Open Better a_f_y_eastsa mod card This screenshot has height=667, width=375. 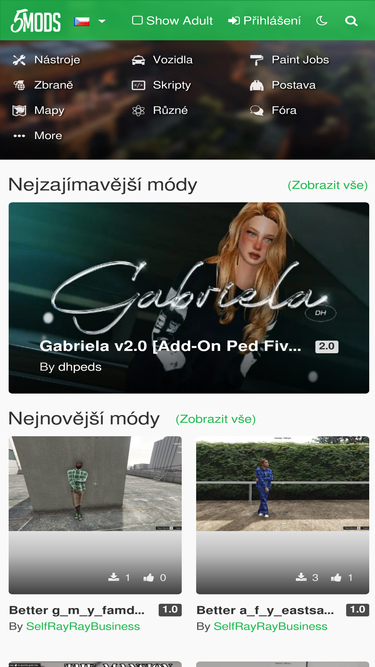[282, 533]
